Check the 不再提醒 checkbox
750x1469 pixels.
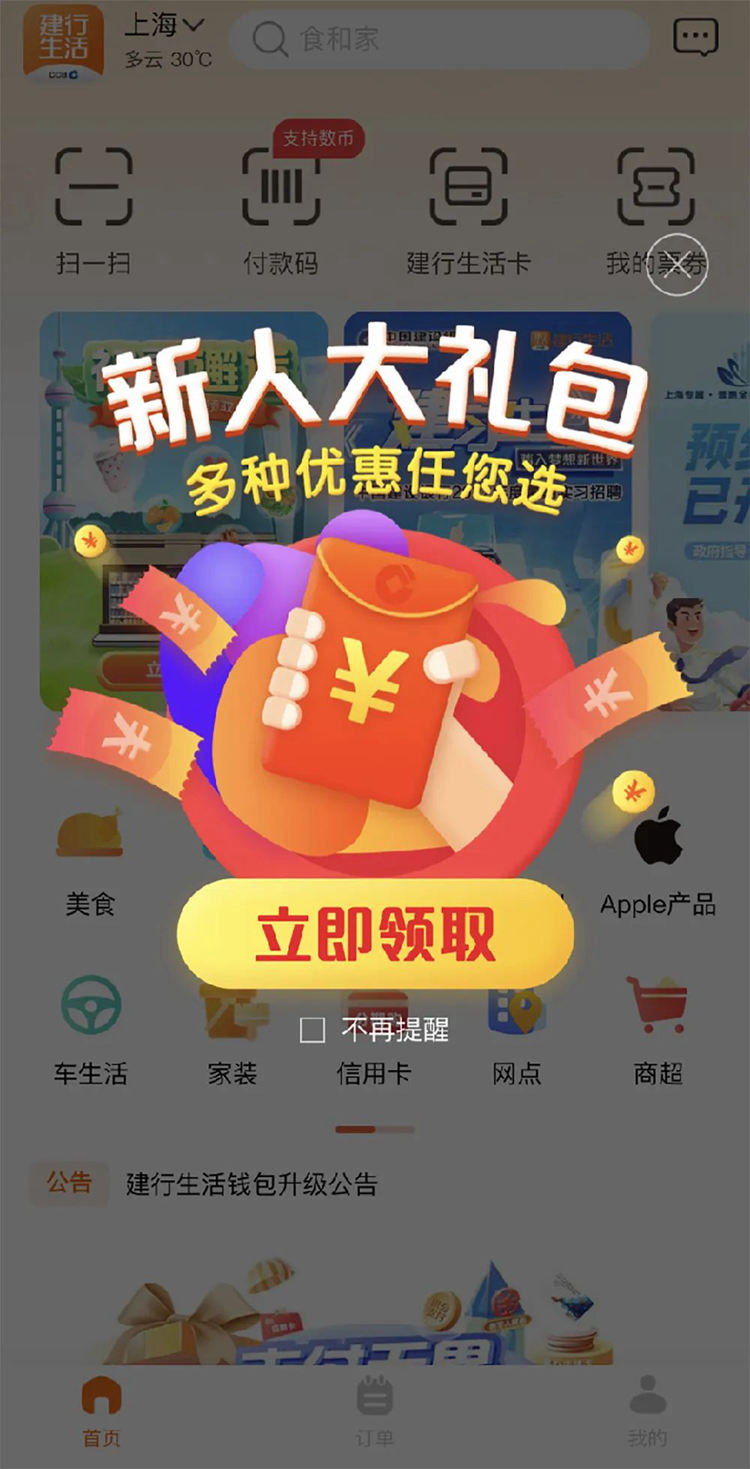point(313,1030)
